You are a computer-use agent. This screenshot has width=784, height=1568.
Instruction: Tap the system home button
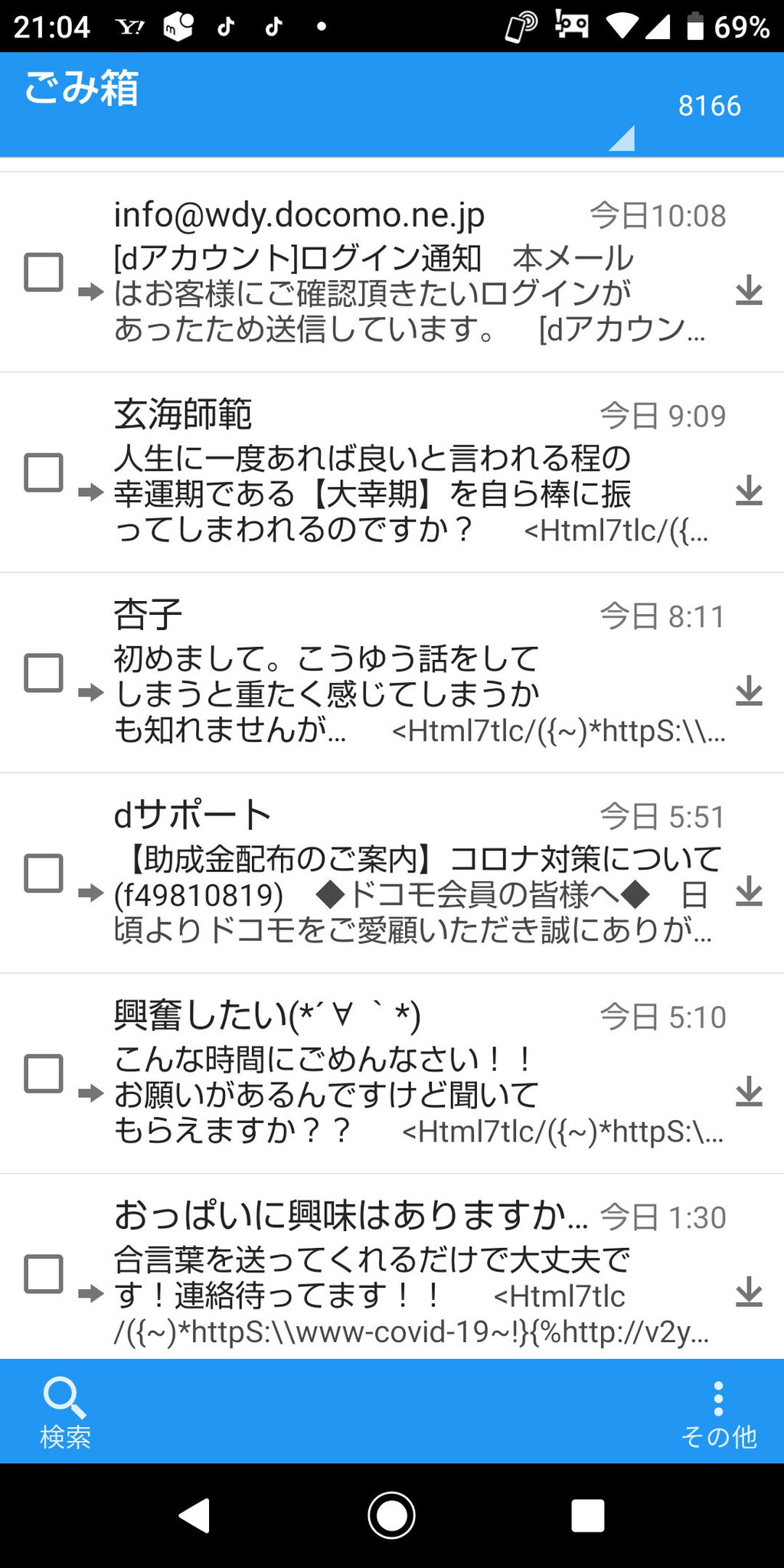[391, 1515]
